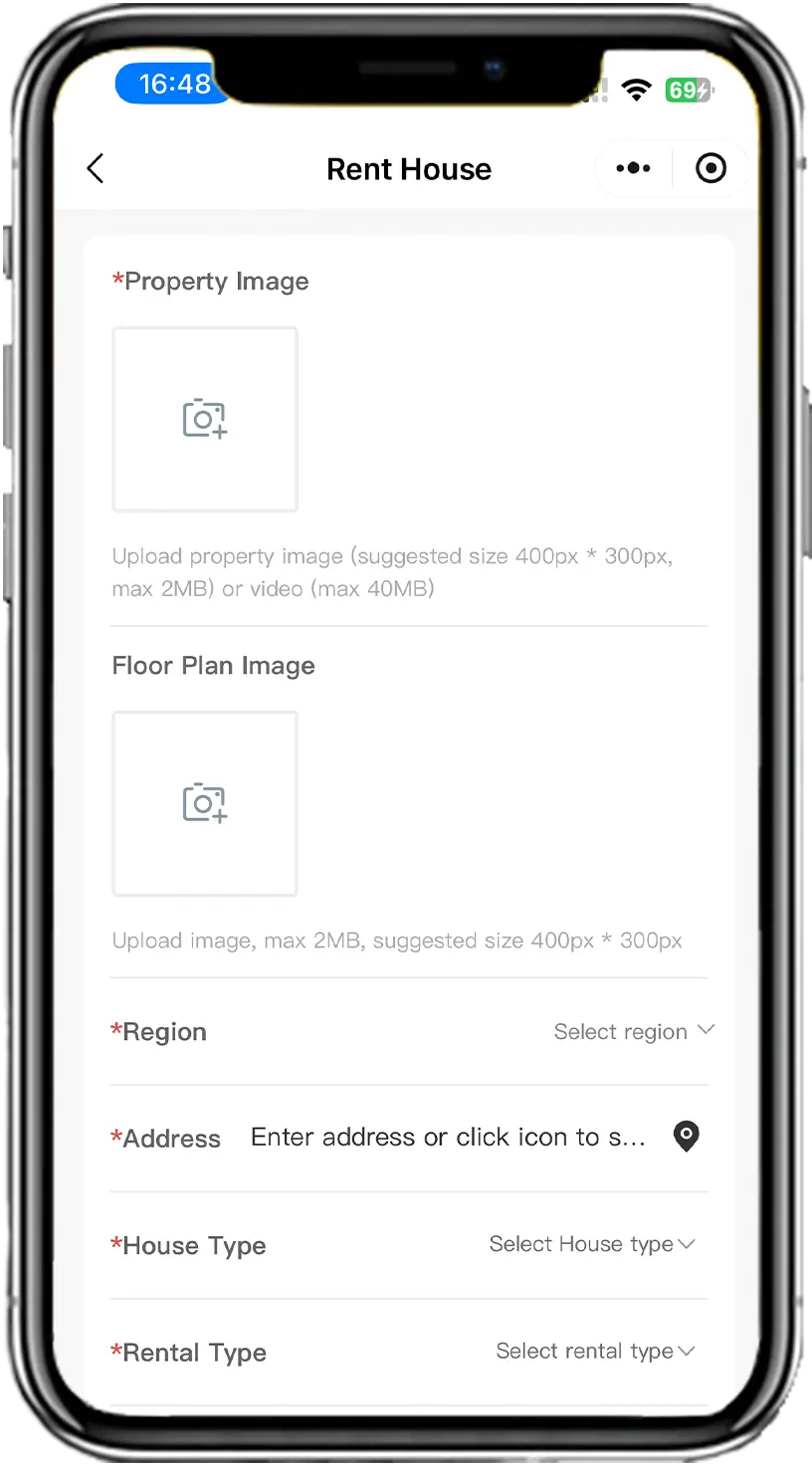Pick address using the location pin icon
Image resolution: width=812 pixels, height=1466 pixels.
pos(687,1136)
